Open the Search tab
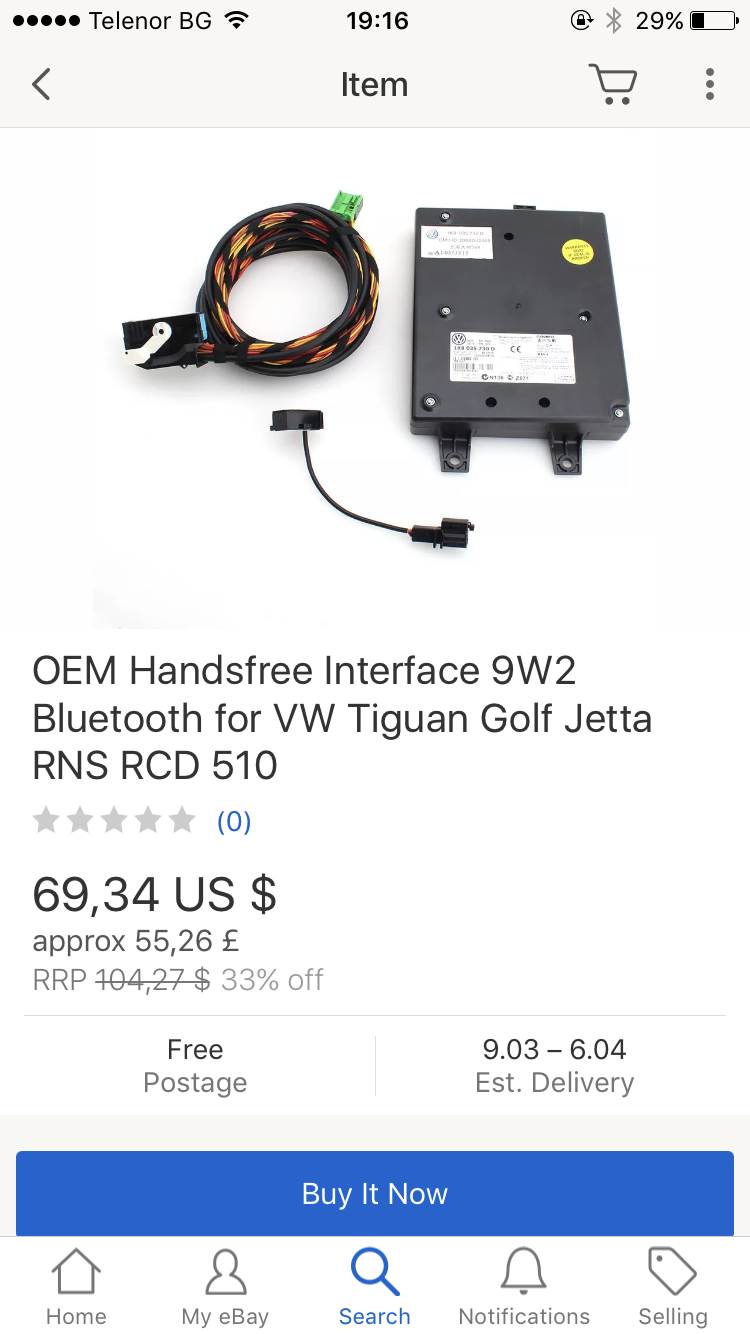 pos(374,1288)
